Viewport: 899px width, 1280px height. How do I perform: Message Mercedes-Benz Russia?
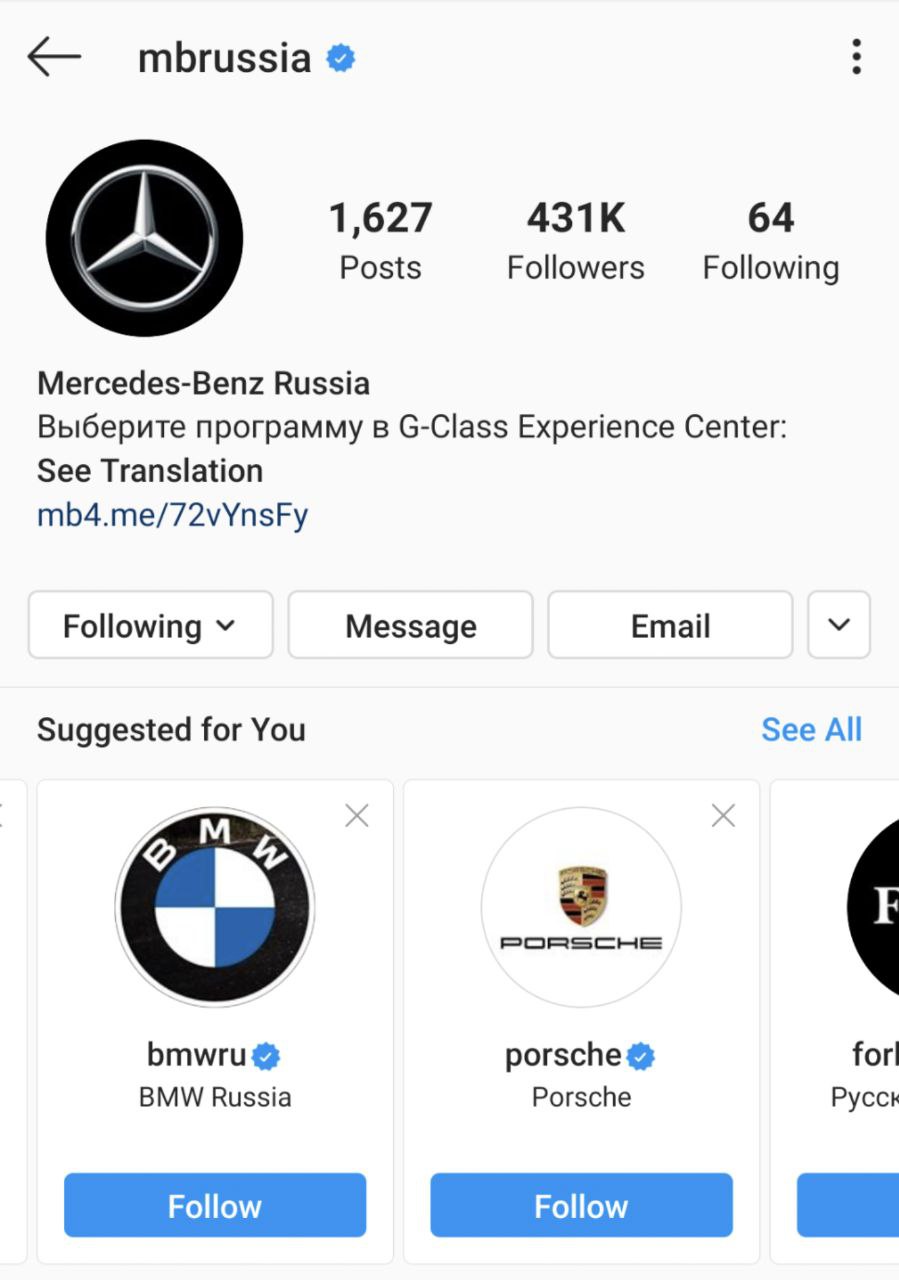[x=410, y=626]
